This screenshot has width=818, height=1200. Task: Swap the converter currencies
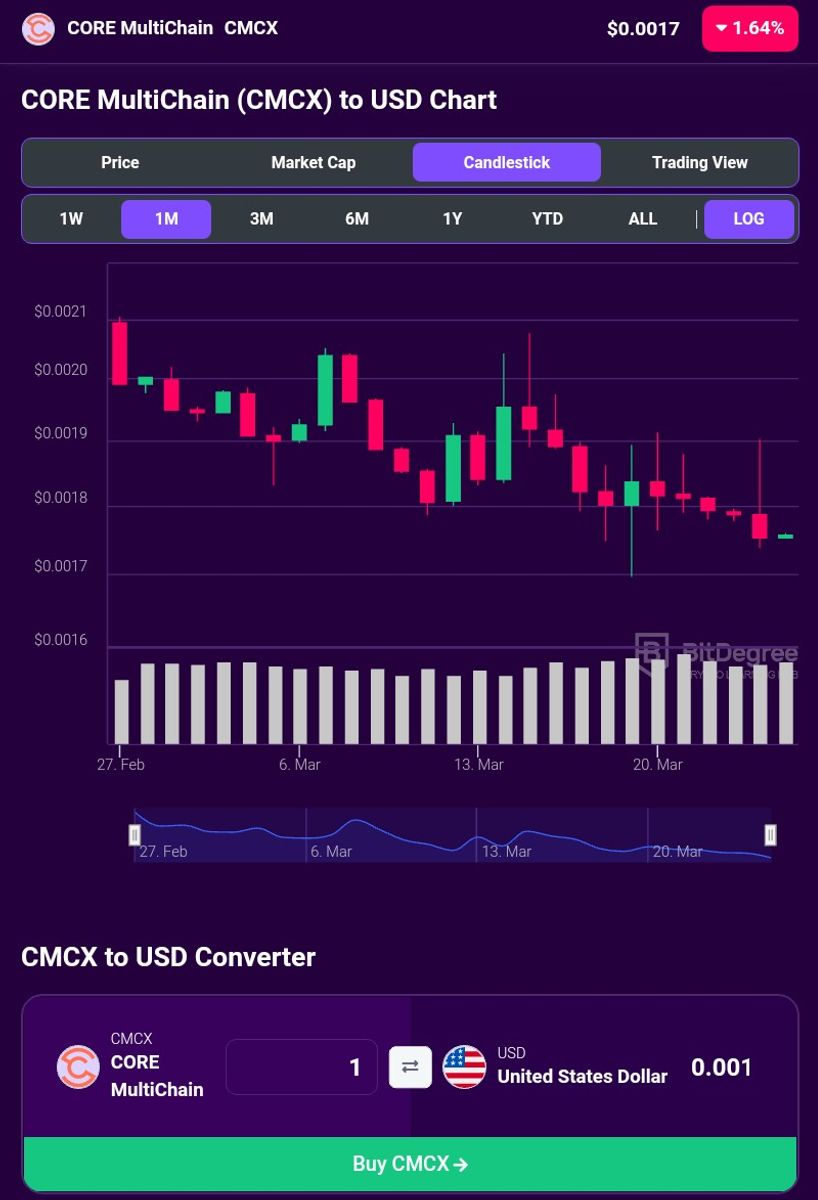410,1067
